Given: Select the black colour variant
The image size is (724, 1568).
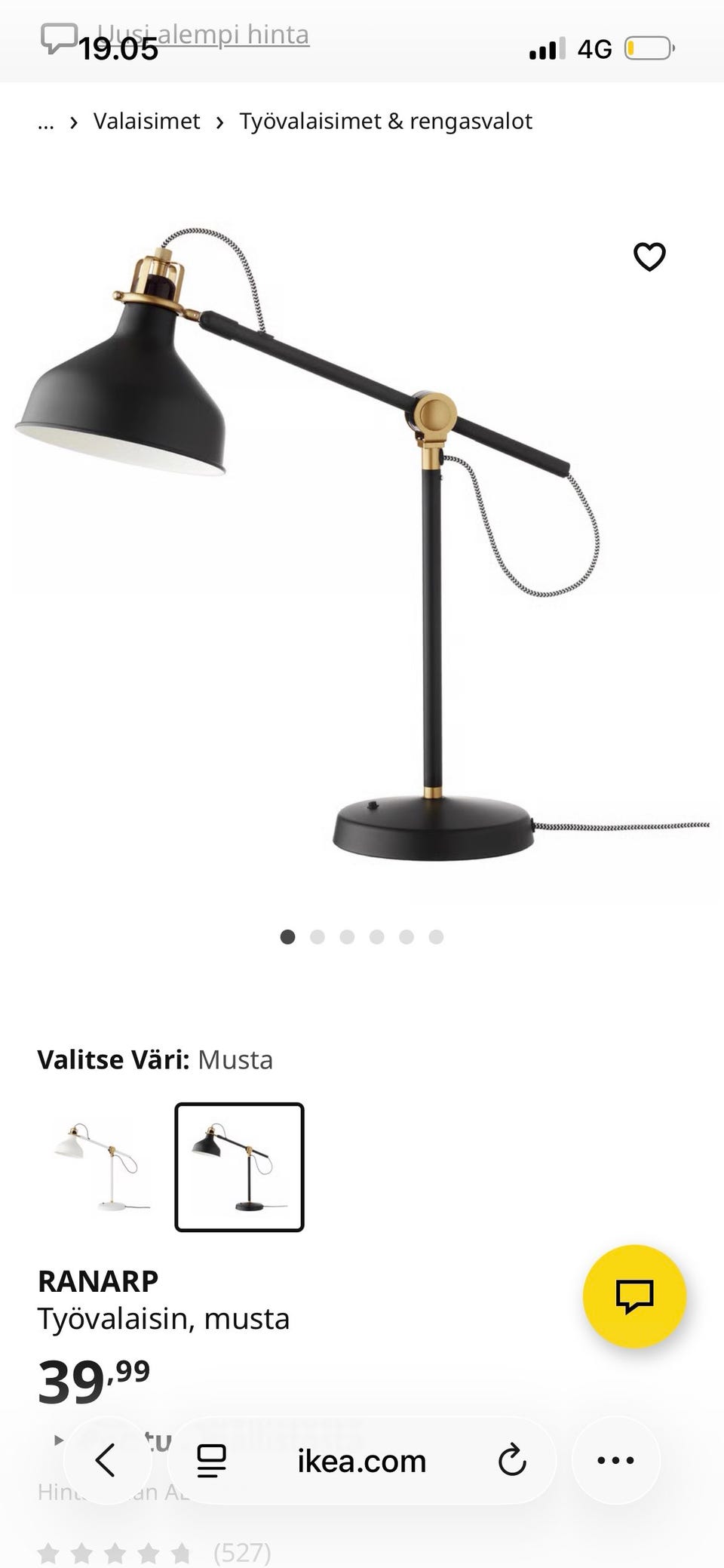Looking at the screenshot, I should click(x=239, y=1167).
